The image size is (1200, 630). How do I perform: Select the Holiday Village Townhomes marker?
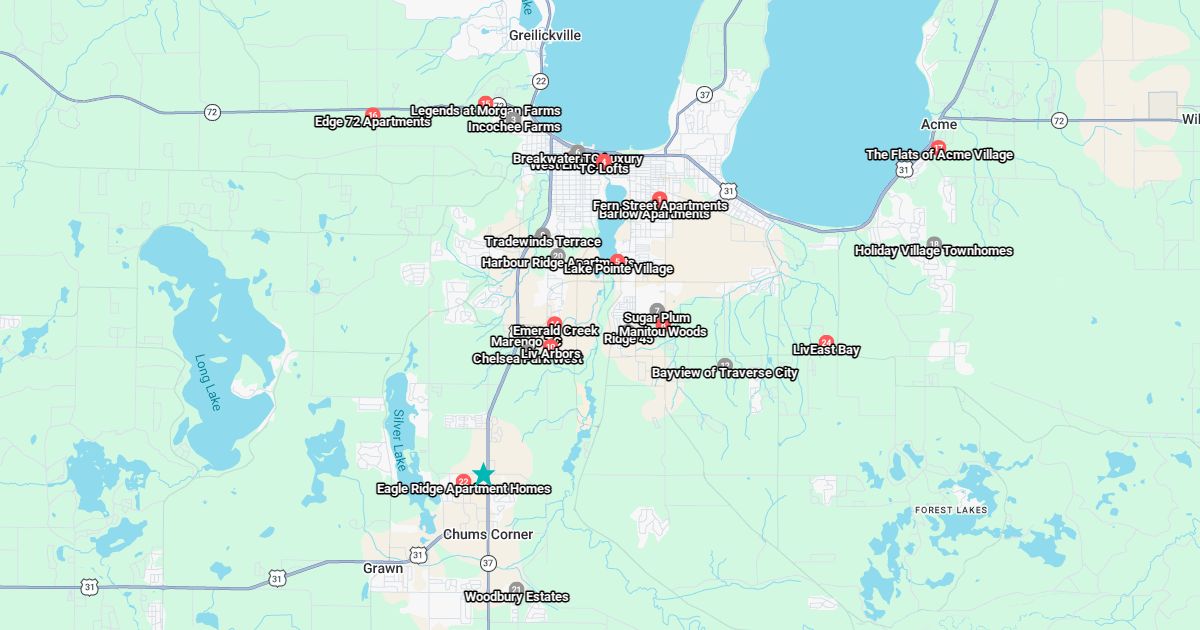pyautogui.click(x=934, y=244)
